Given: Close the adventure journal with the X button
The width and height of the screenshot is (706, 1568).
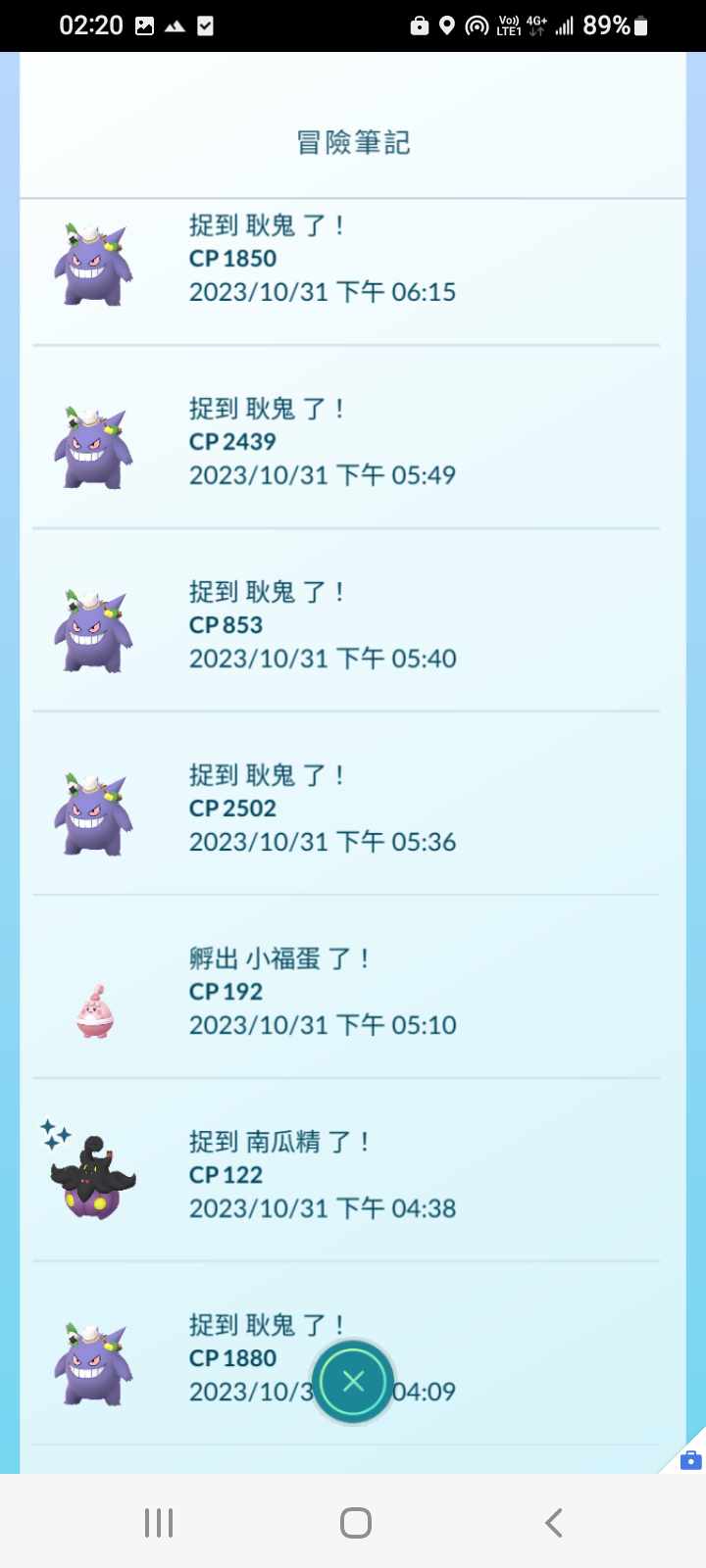Looking at the screenshot, I should pos(353,1382).
